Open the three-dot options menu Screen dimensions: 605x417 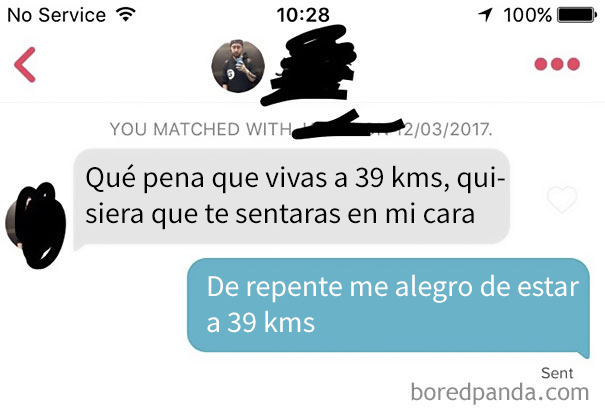[x=557, y=65]
